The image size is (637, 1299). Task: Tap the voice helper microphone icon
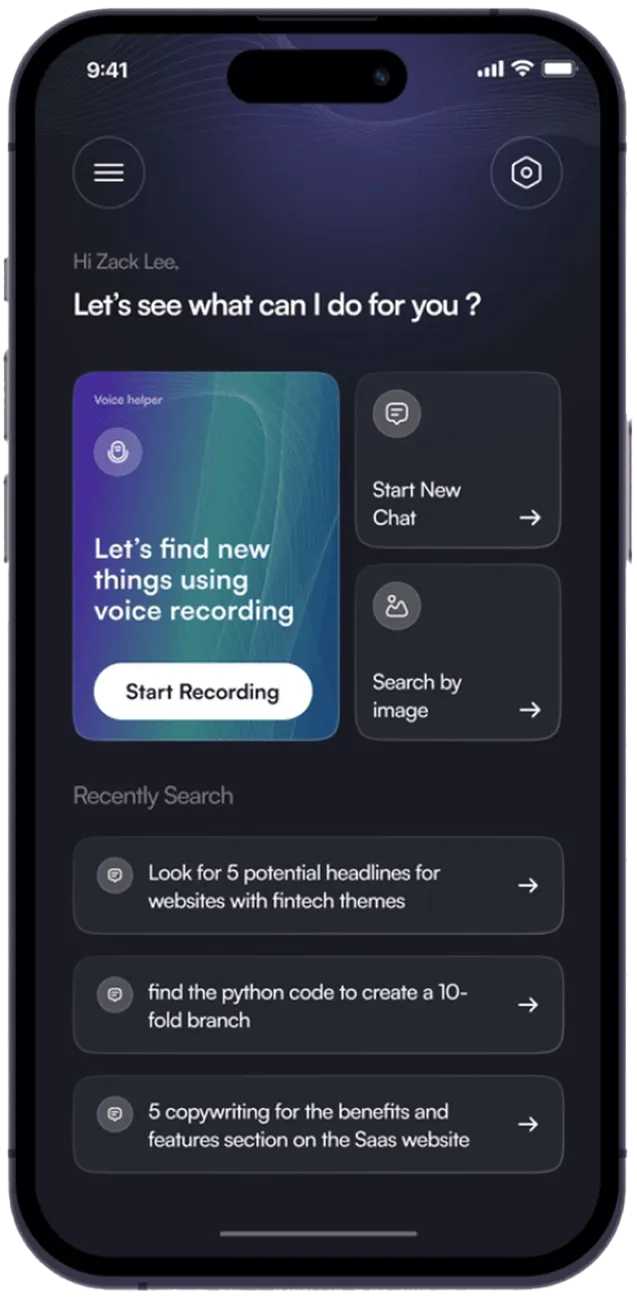pyautogui.click(x=118, y=452)
